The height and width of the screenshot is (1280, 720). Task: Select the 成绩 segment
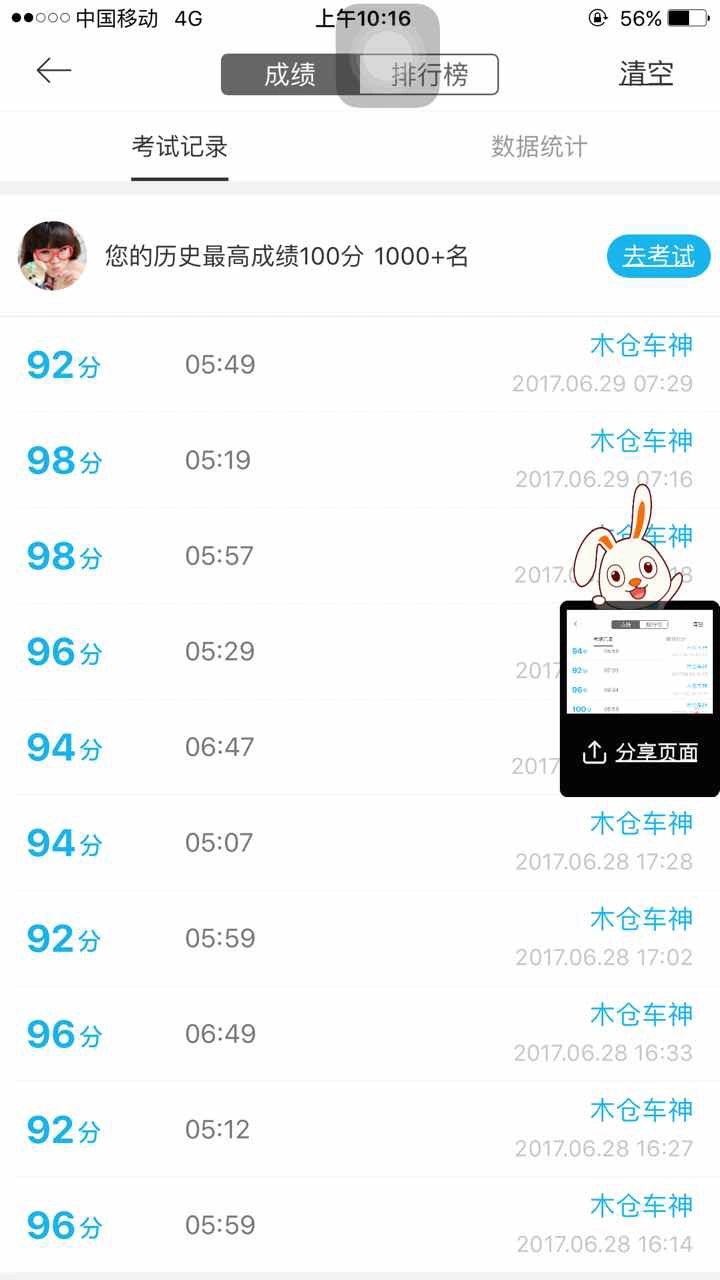pos(290,75)
